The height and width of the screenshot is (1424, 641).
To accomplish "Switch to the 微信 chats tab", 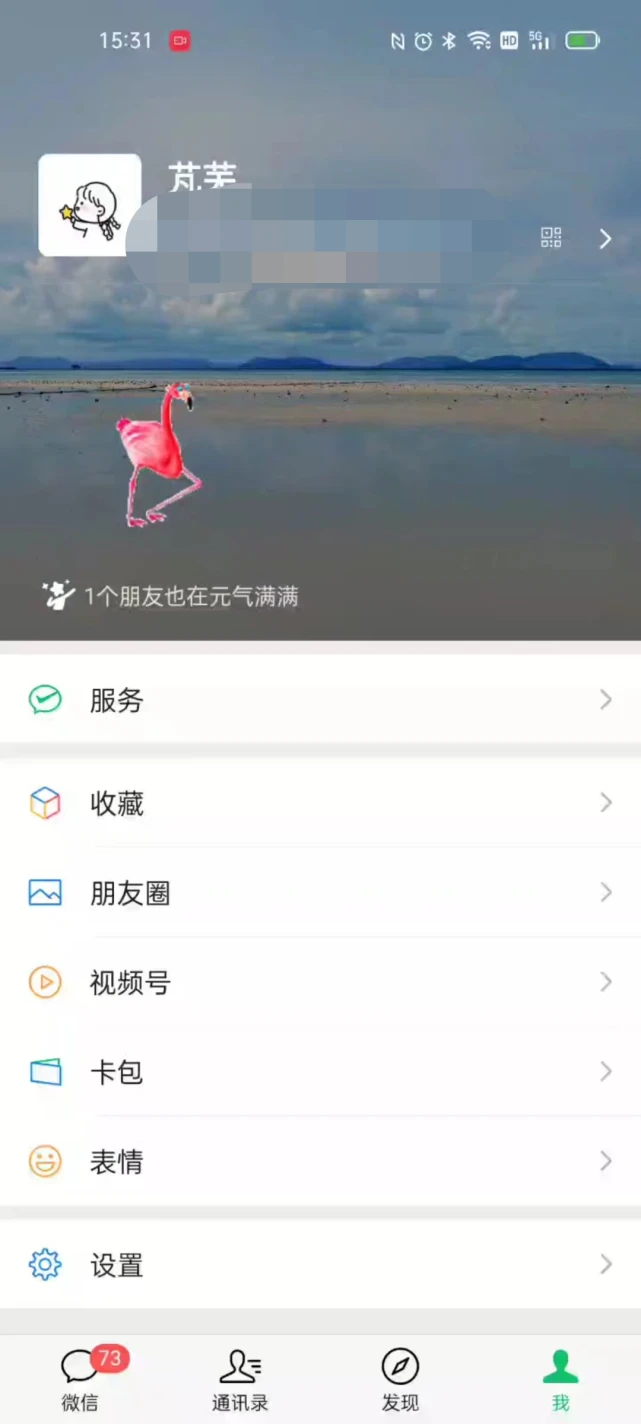I will pos(80,1380).
